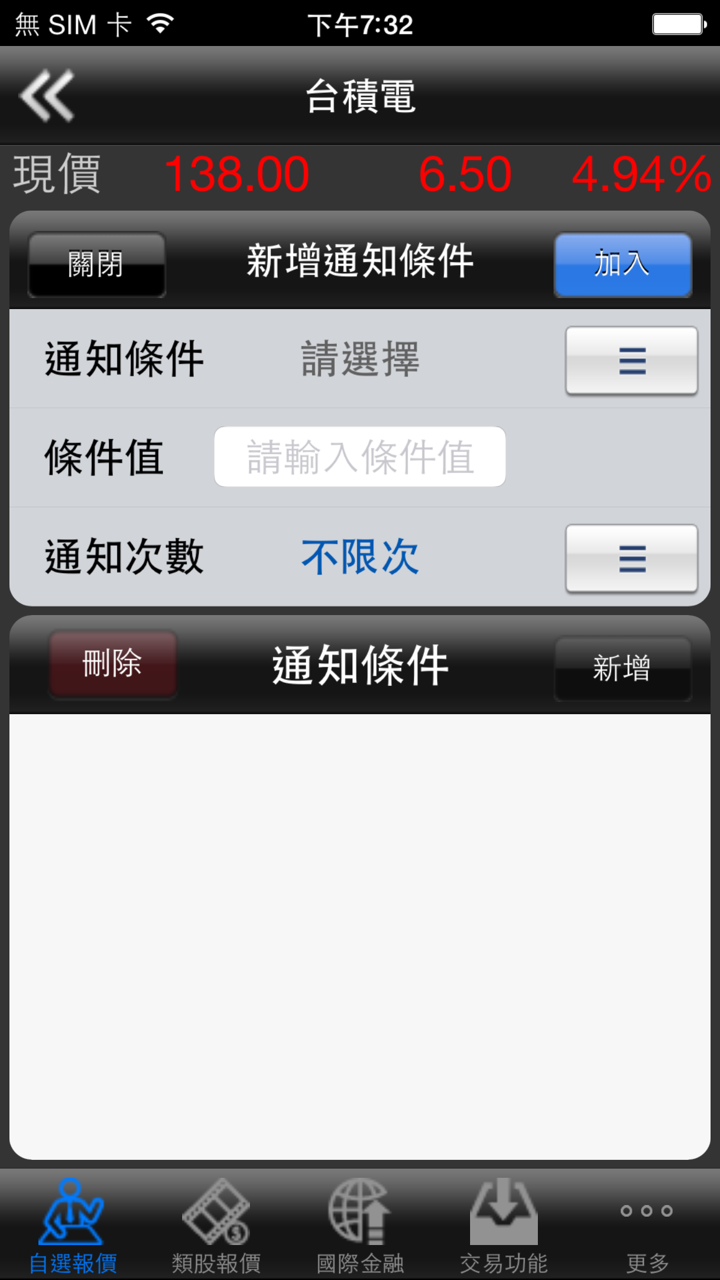Viewport: 720px width, 1280px height.
Task: Open the 通知次數 dropdown list
Action: [631, 558]
